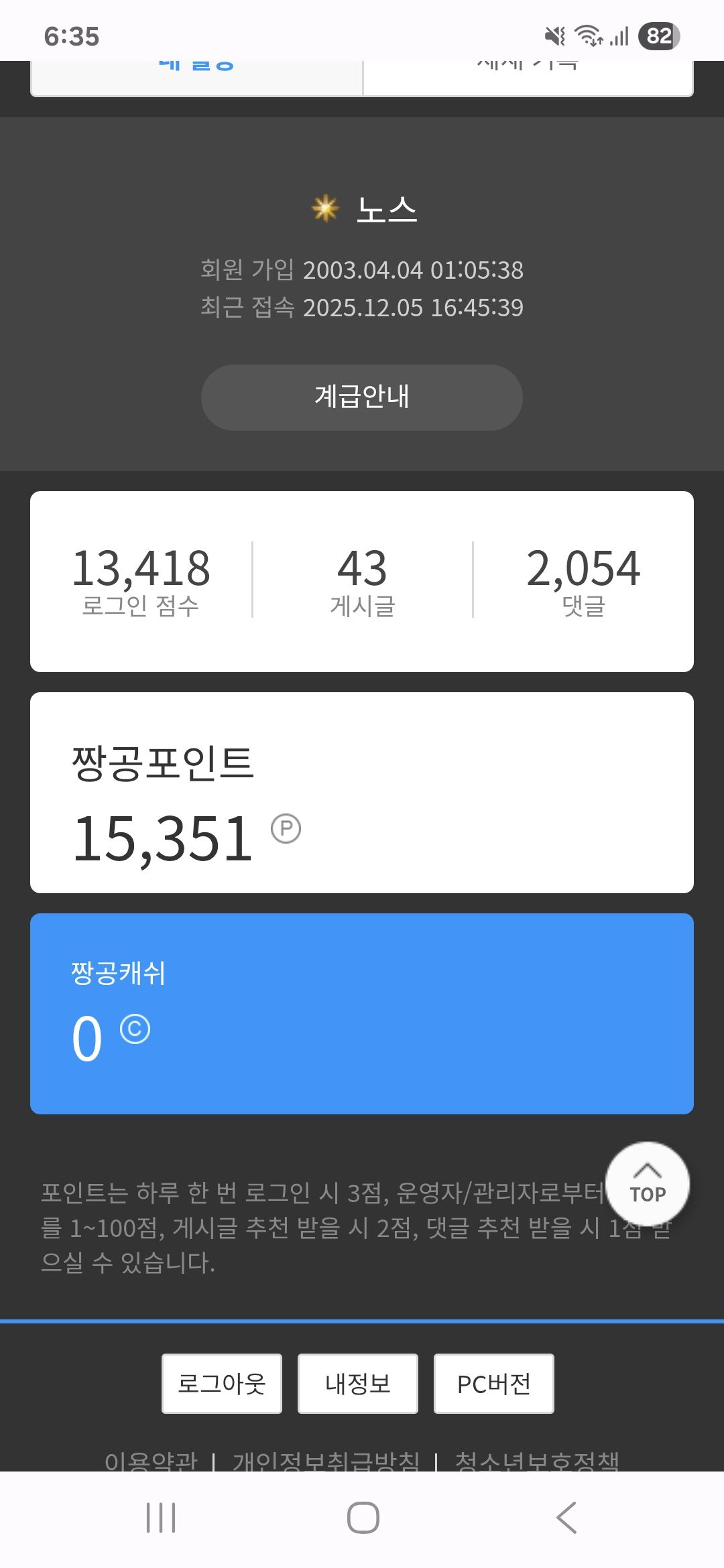724x1568 pixels.
Task: Open 내정보 account info
Action: pyautogui.click(x=358, y=1384)
